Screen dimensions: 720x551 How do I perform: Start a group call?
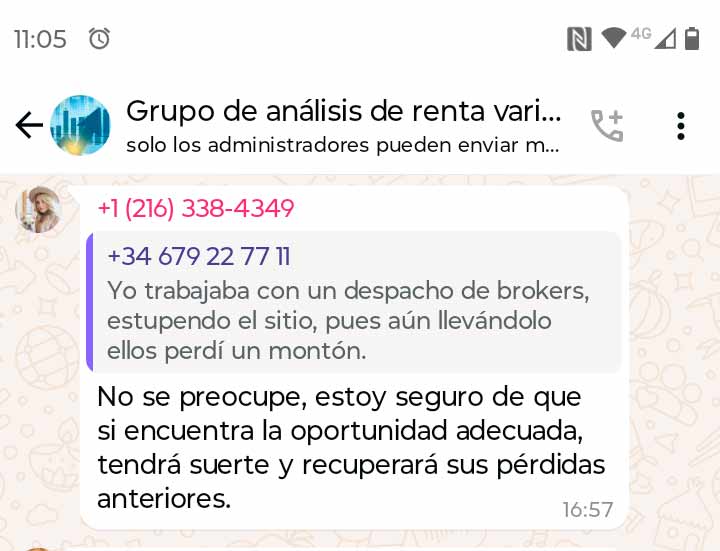(x=607, y=125)
